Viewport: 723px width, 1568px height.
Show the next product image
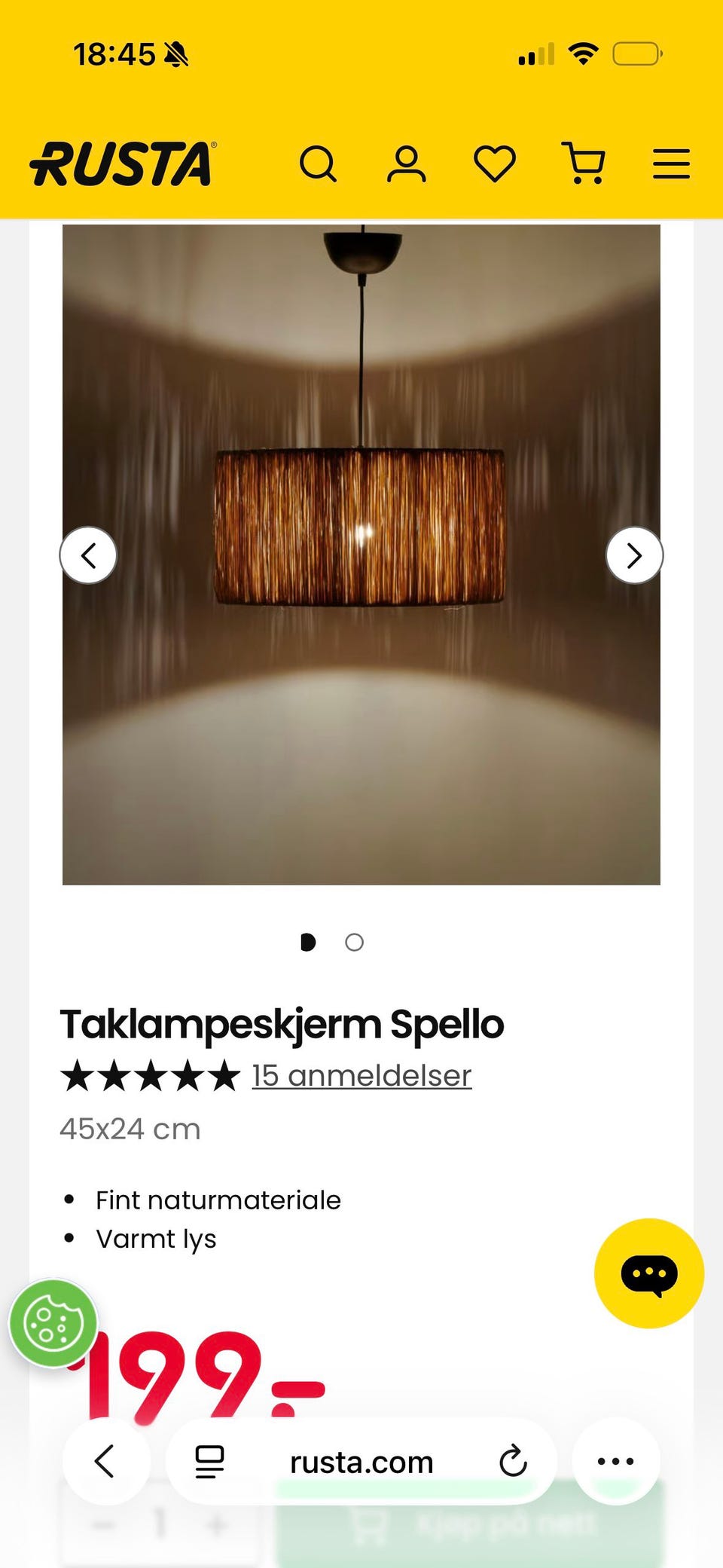pyautogui.click(x=635, y=555)
